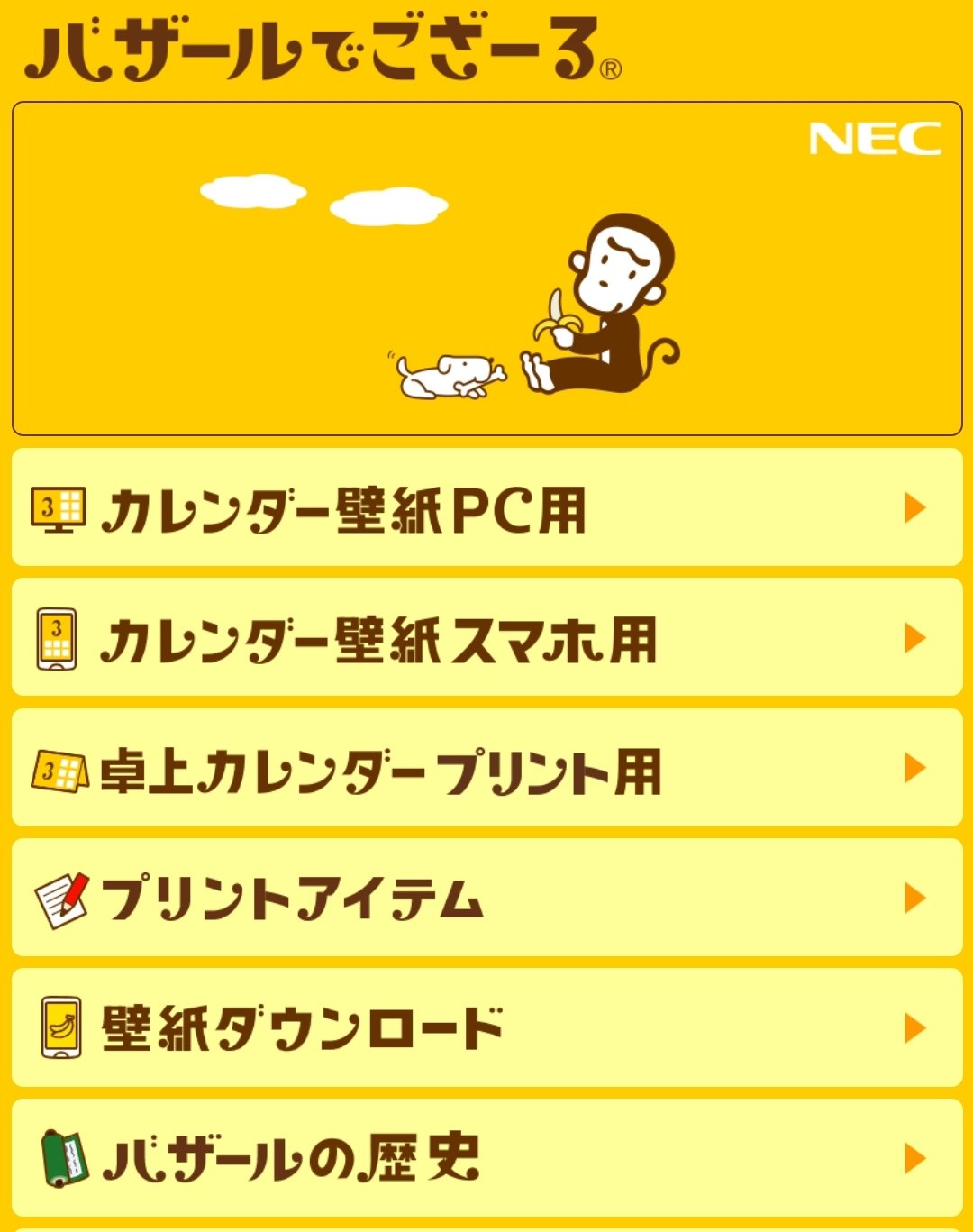
Task: Open カレンダー壁紙 スマホ用 page
Action: coord(486,638)
